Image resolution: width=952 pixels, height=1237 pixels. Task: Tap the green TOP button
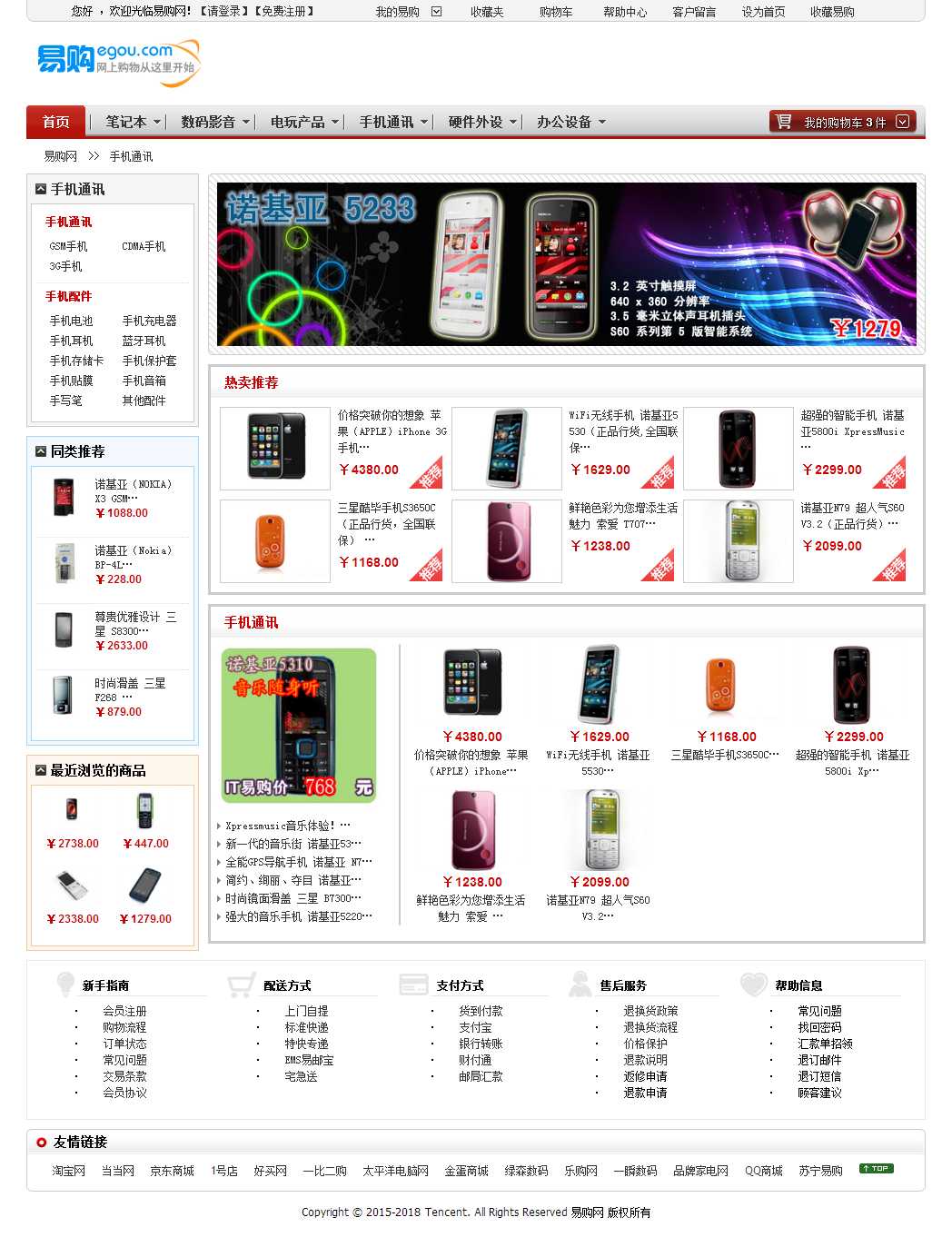pyautogui.click(x=876, y=1169)
